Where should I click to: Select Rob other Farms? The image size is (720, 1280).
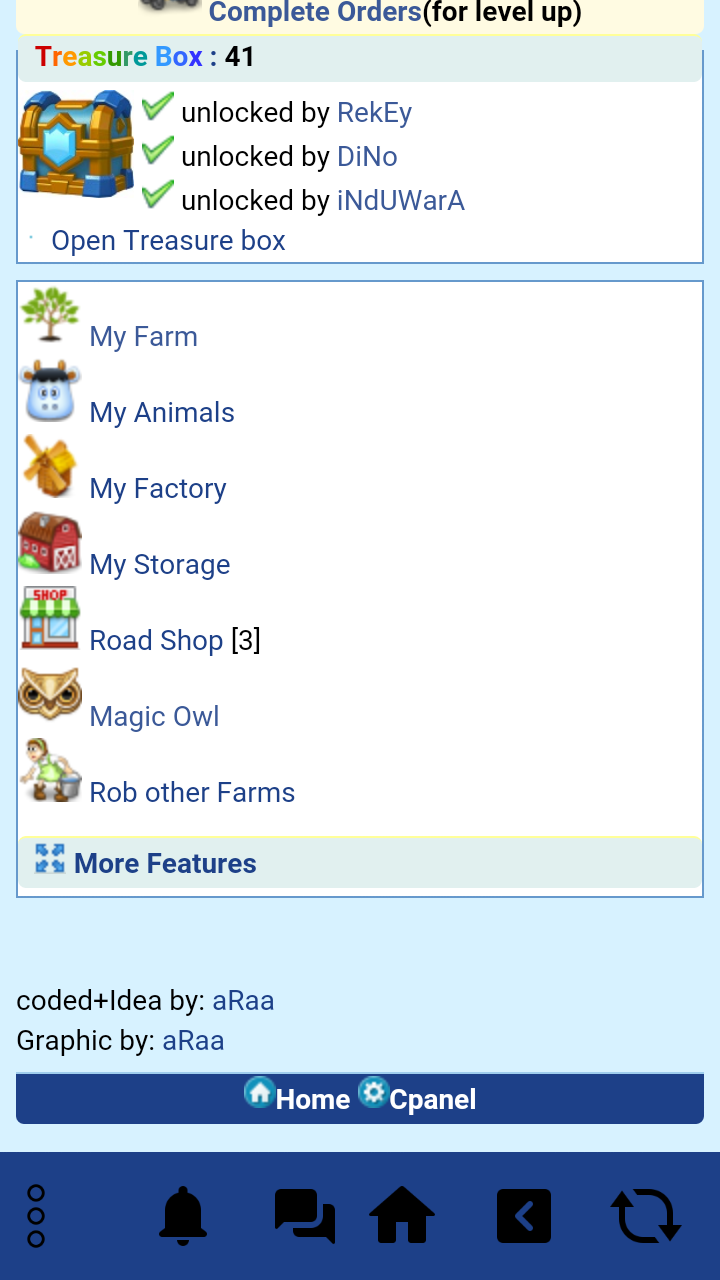click(192, 793)
